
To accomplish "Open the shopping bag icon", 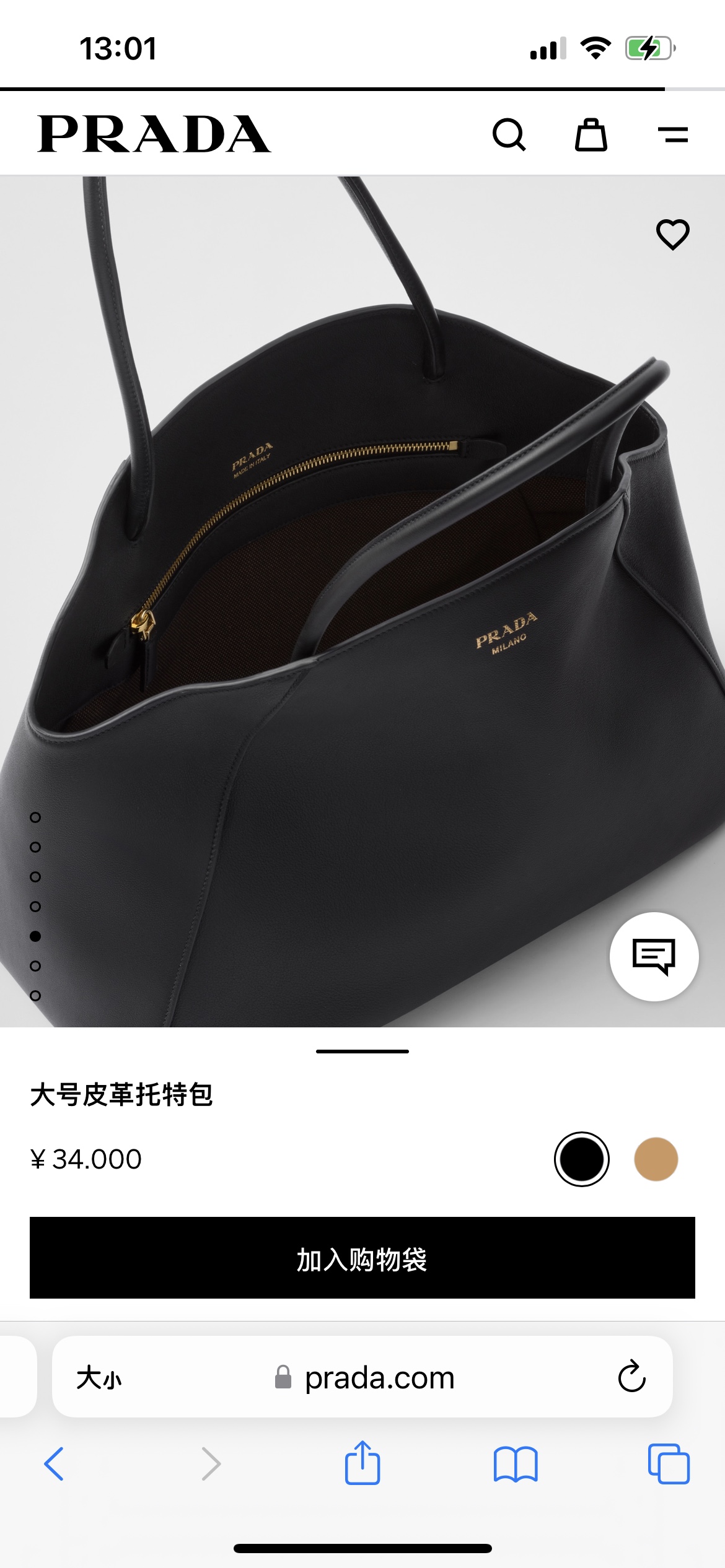I will 591,134.
